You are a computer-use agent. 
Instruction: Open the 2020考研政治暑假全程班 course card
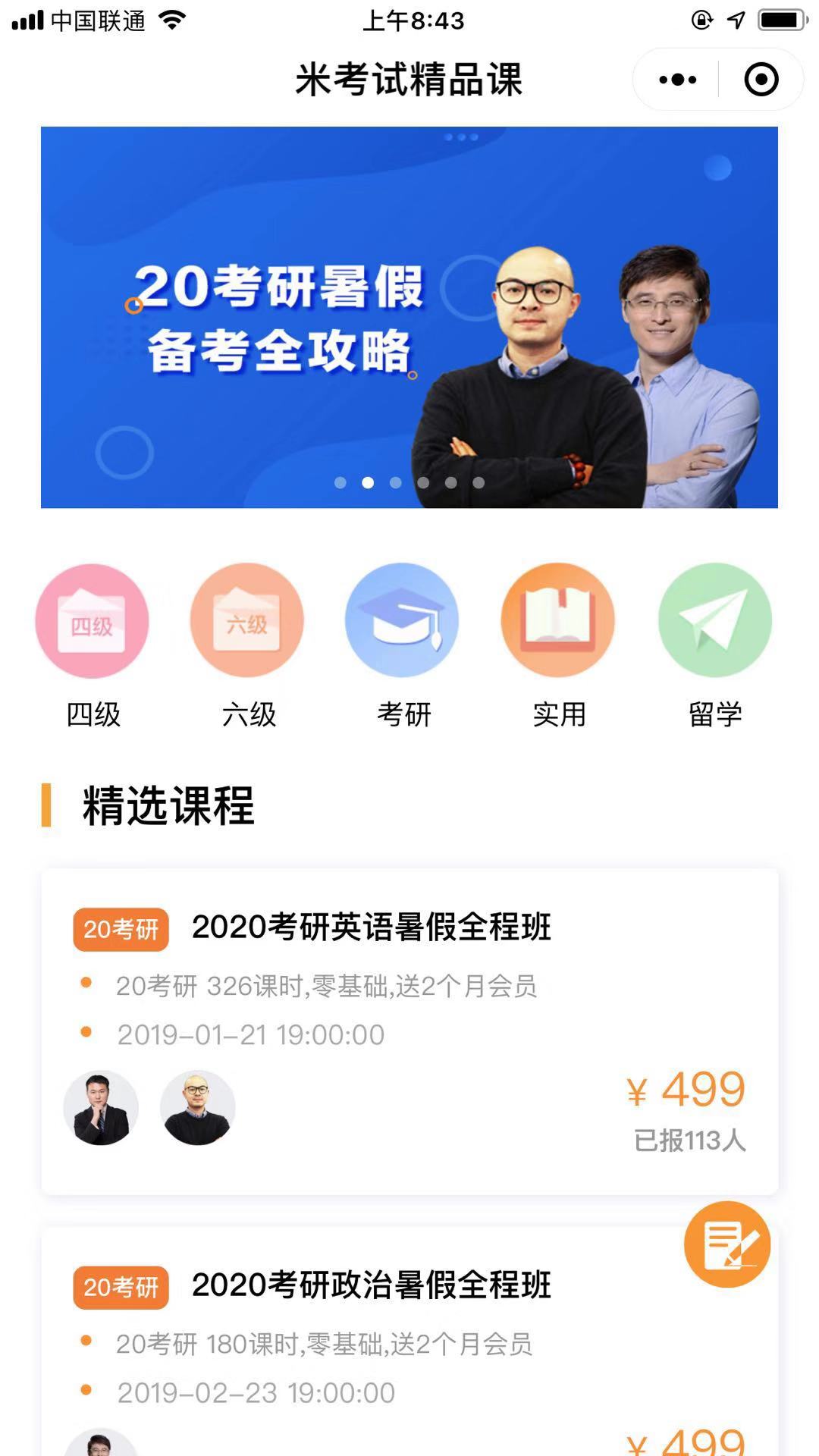coord(409,1342)
